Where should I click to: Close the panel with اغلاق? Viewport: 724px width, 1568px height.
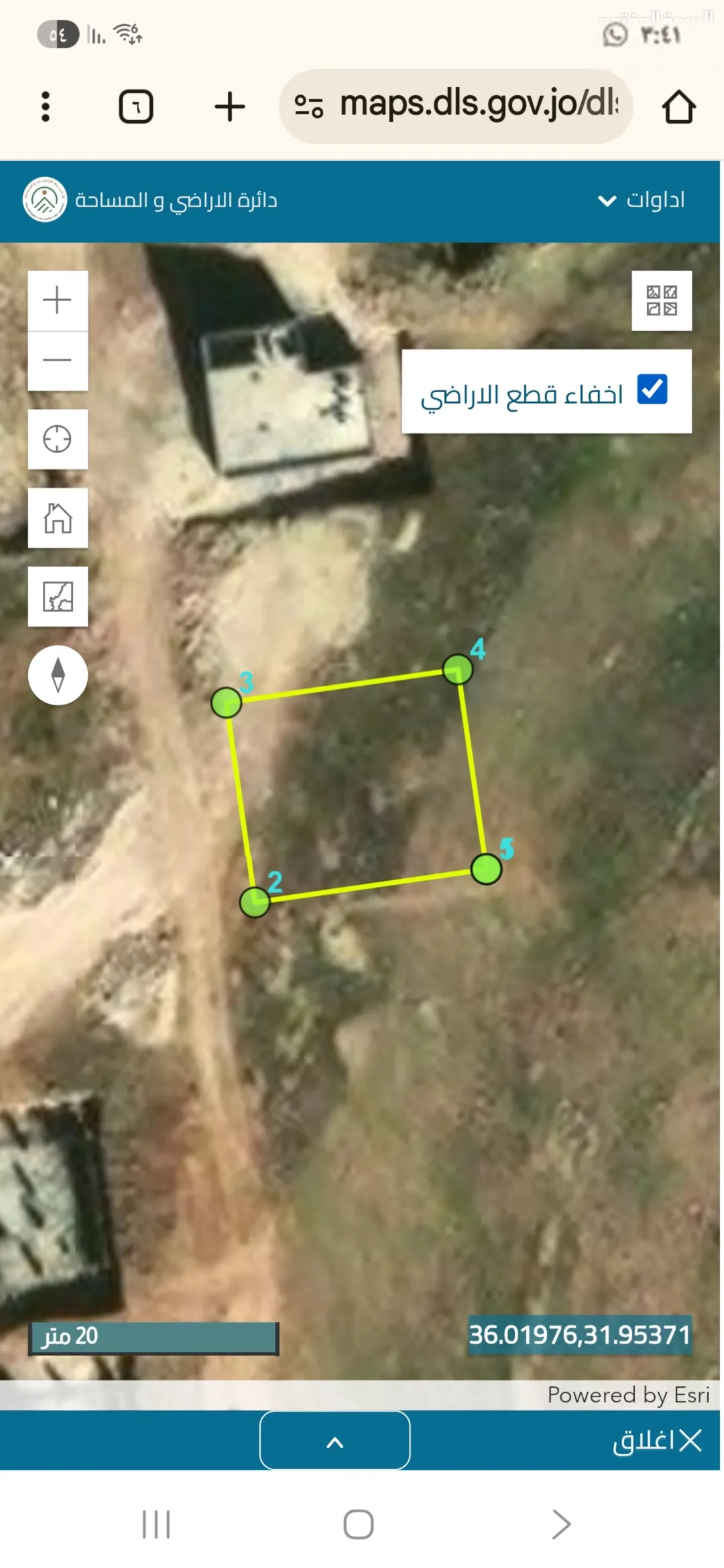click(657, 1440)
